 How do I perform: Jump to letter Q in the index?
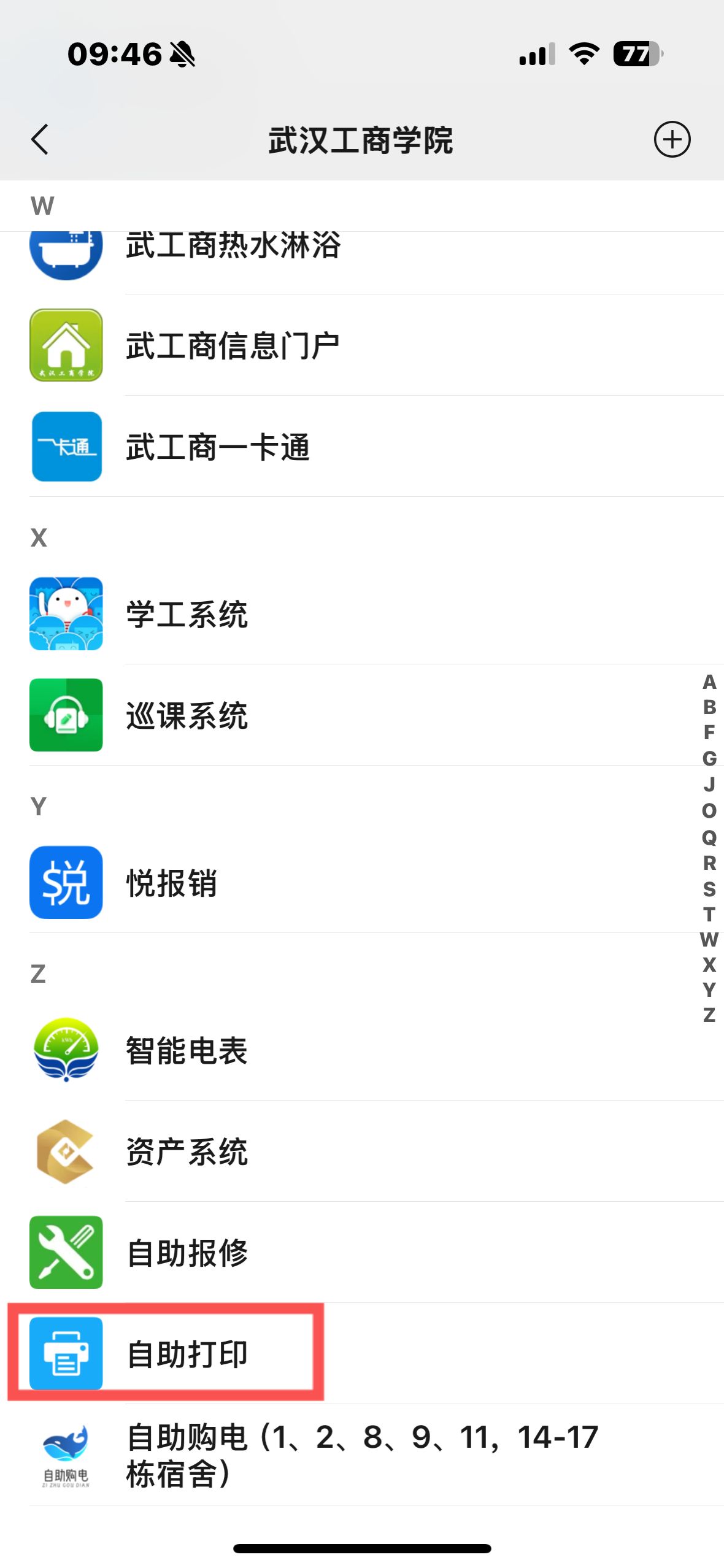(x=709, y=837)
